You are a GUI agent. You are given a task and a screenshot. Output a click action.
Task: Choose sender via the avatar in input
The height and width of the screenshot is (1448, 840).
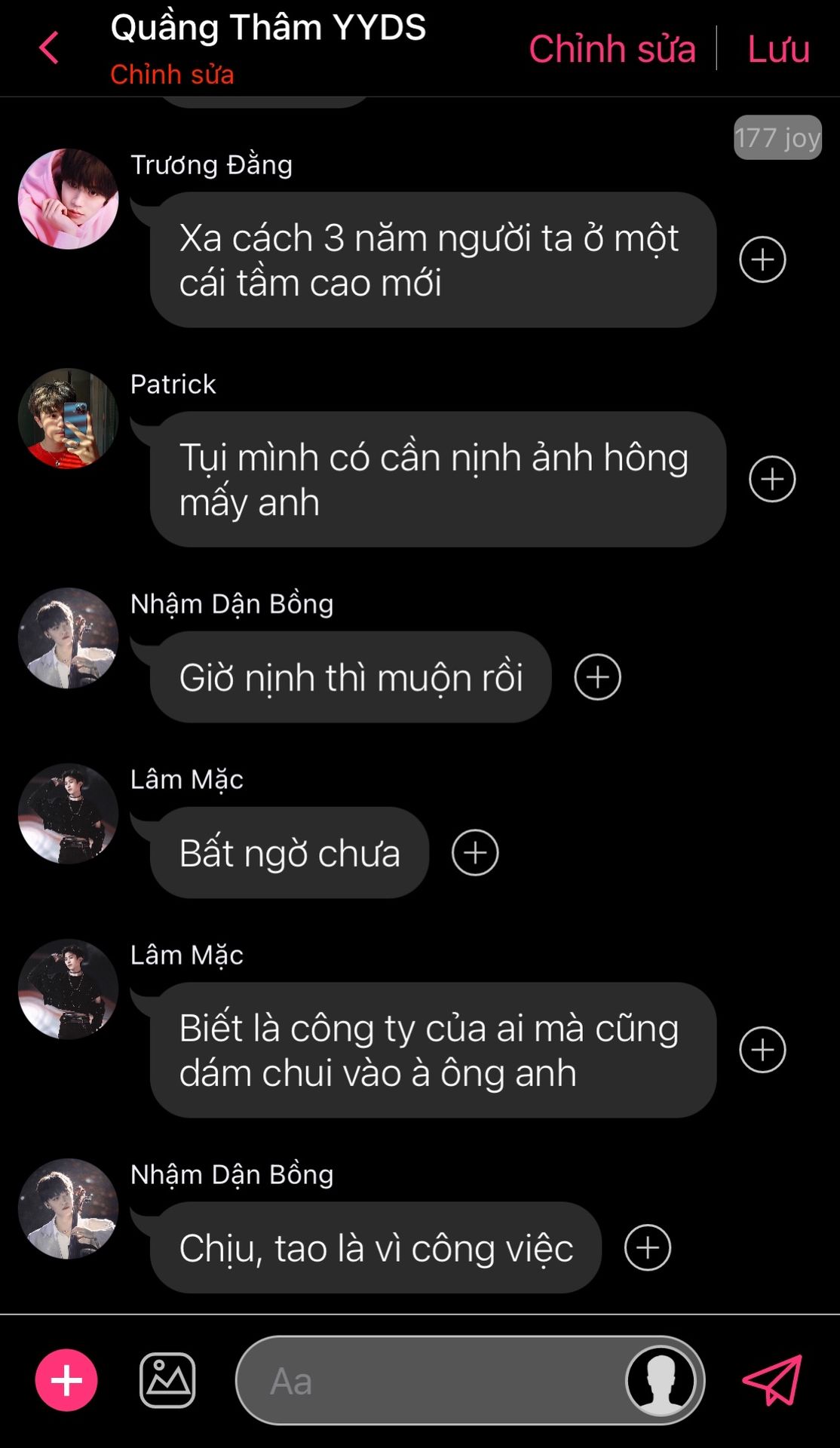661,1380
